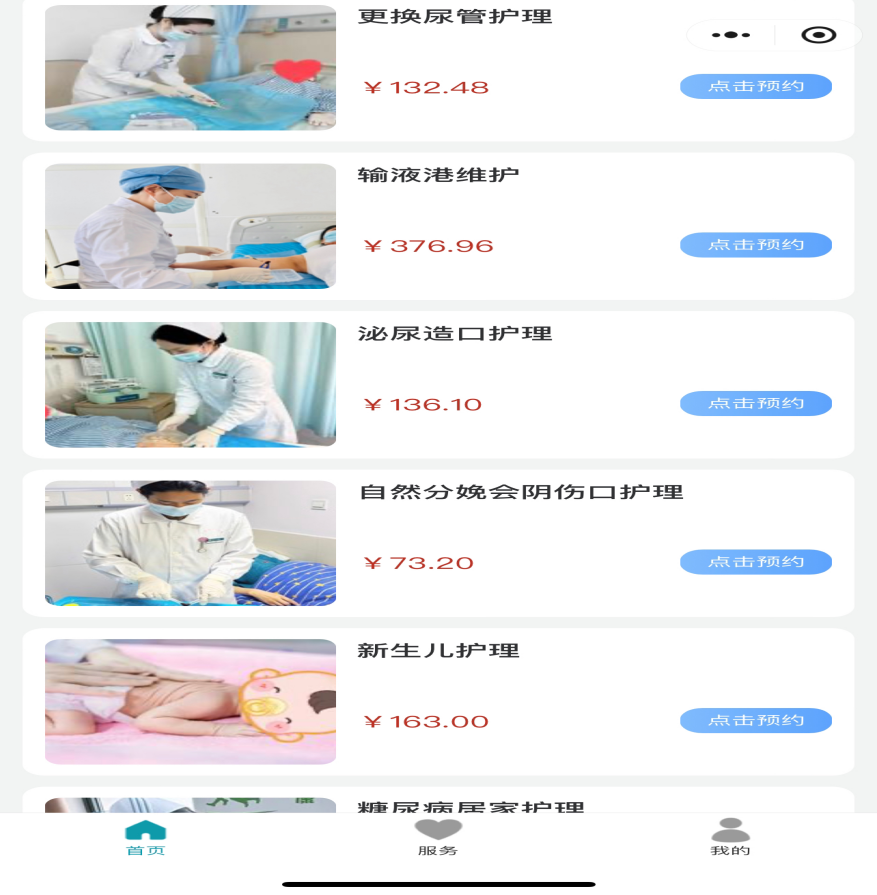Viewport: 877px width, 895px height.
Task: Open the 更换尿管护理 service image
Action: click(x=190, y=68)
